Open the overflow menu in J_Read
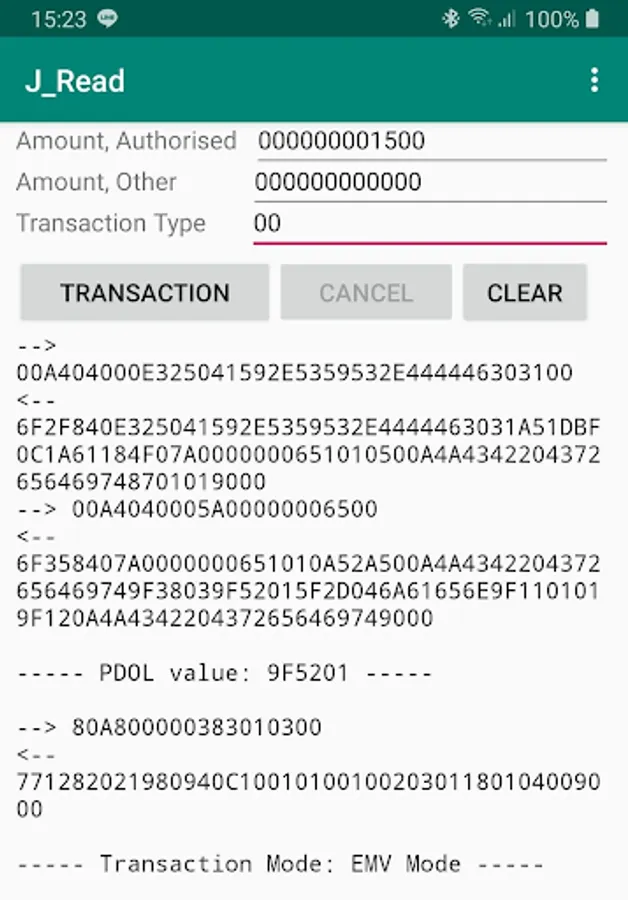This screenshot has width=628, height=900. pos(594,80)
